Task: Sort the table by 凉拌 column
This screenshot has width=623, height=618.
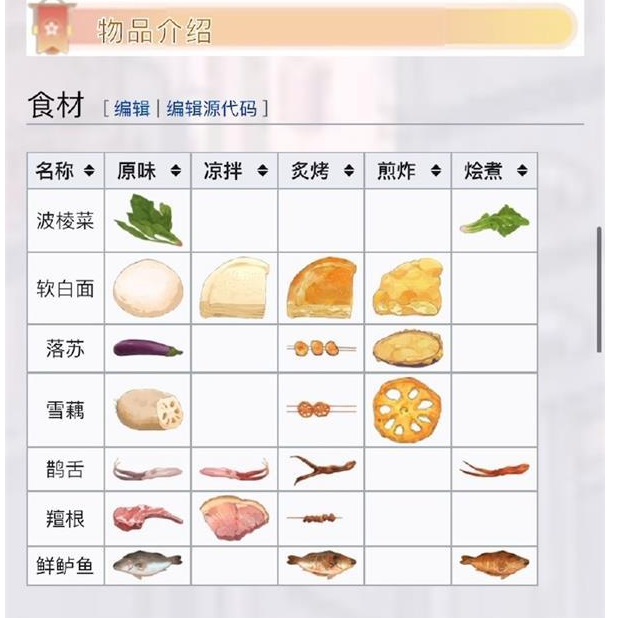Action: 263,171
